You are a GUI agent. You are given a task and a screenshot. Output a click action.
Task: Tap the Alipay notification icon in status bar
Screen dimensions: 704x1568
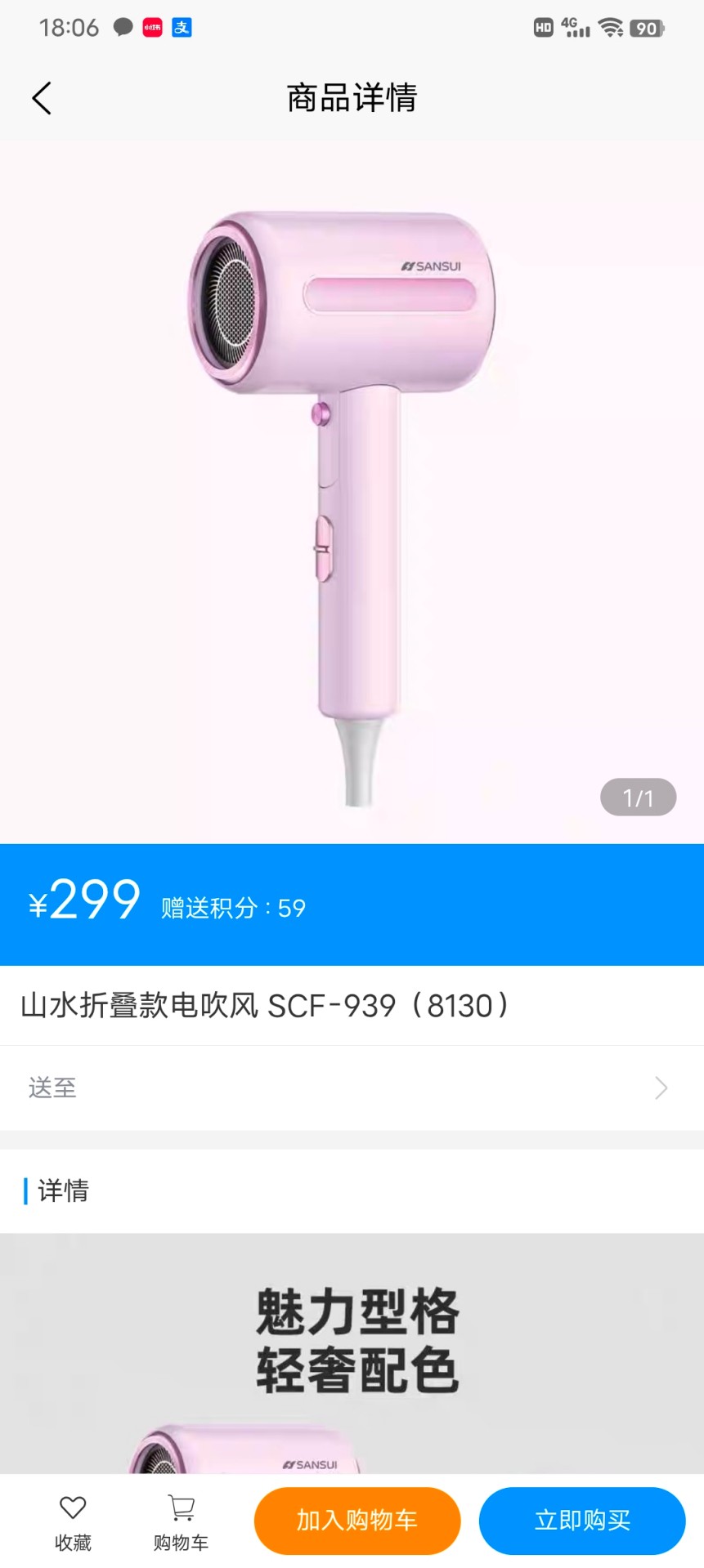[181, 27]
